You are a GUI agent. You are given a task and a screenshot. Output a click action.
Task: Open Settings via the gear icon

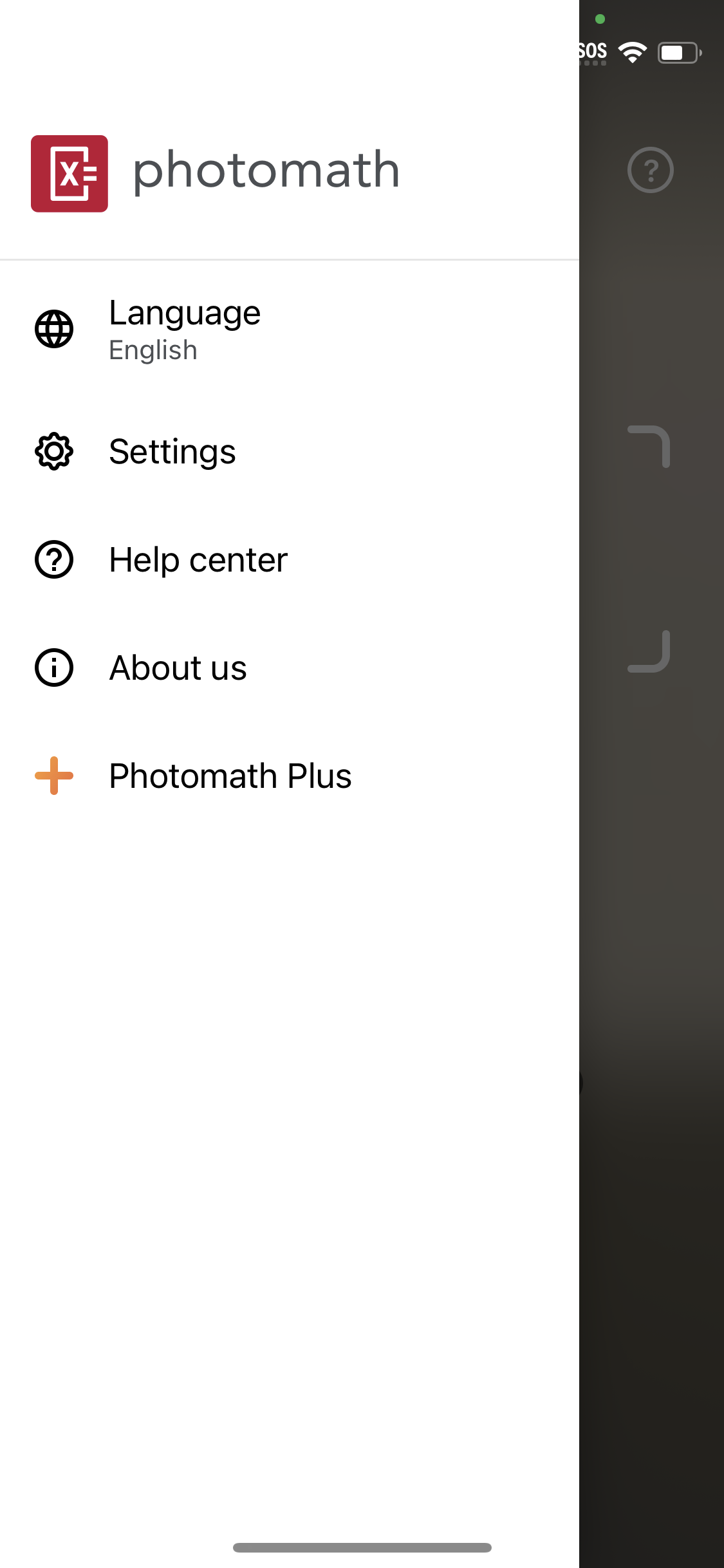pyautogui.click(x=54, y=451)
